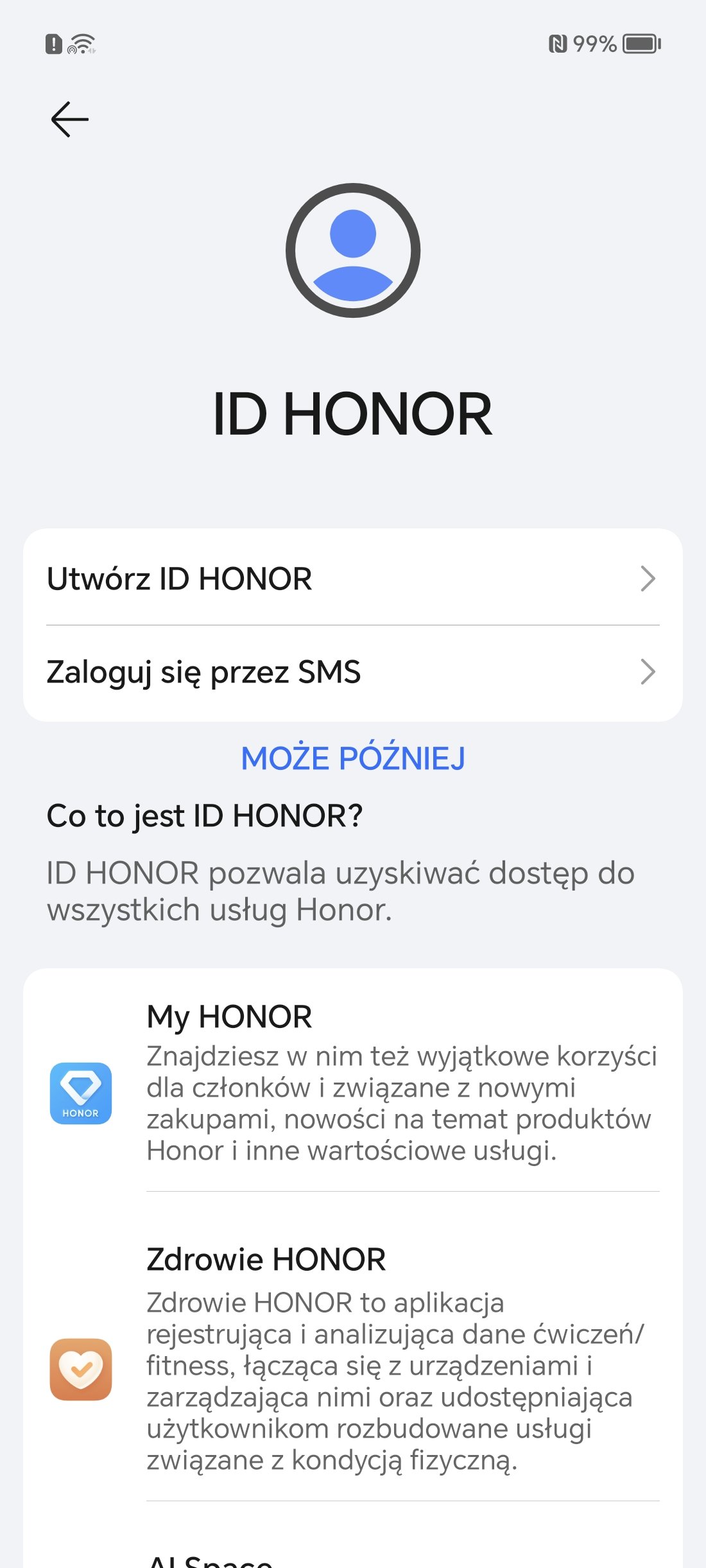Tap MOŻE PÓŹNIEJ to skip
The image size is (706, 1568).
(353, 758)
